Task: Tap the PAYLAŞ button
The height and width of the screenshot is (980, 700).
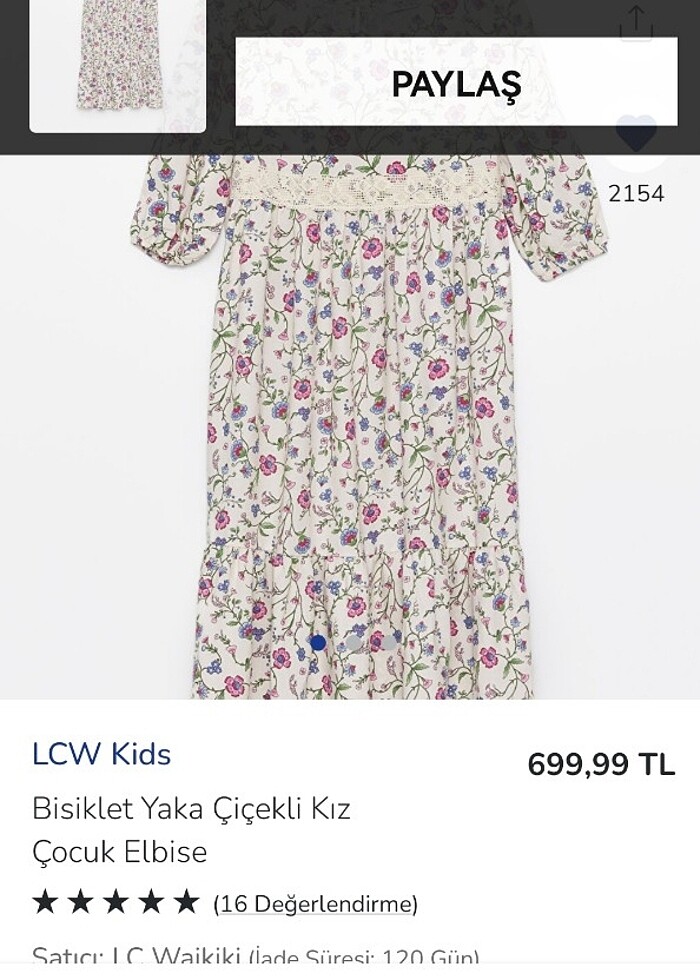Action: tap(456, 83)
